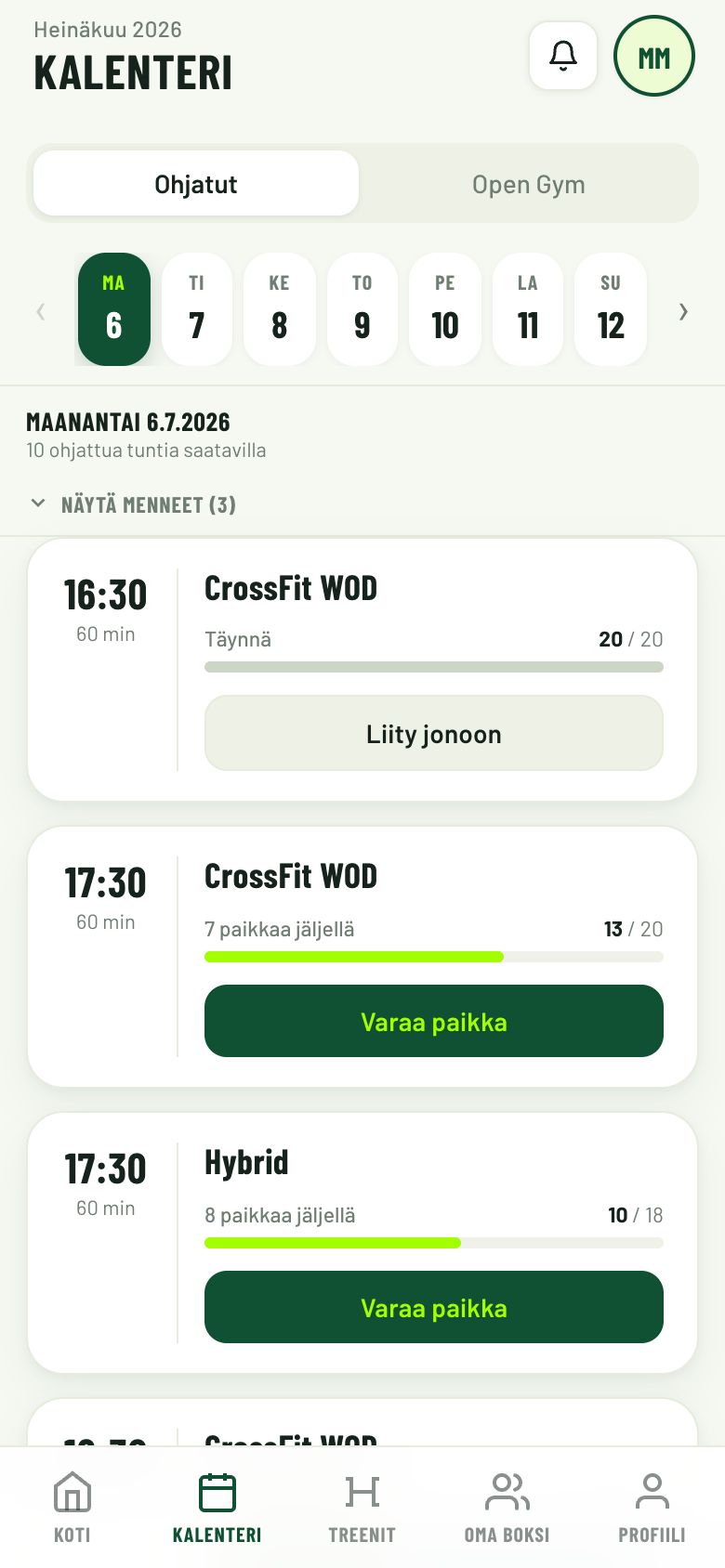Go to the Profiili tab
725x1568 pixels.
652,1509
